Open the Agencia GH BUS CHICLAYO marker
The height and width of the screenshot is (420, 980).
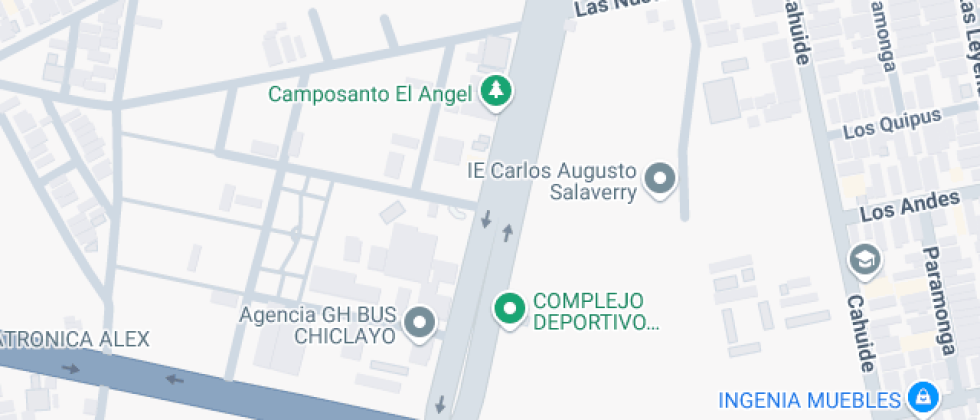pyautogui.click(x=421, y=323)
